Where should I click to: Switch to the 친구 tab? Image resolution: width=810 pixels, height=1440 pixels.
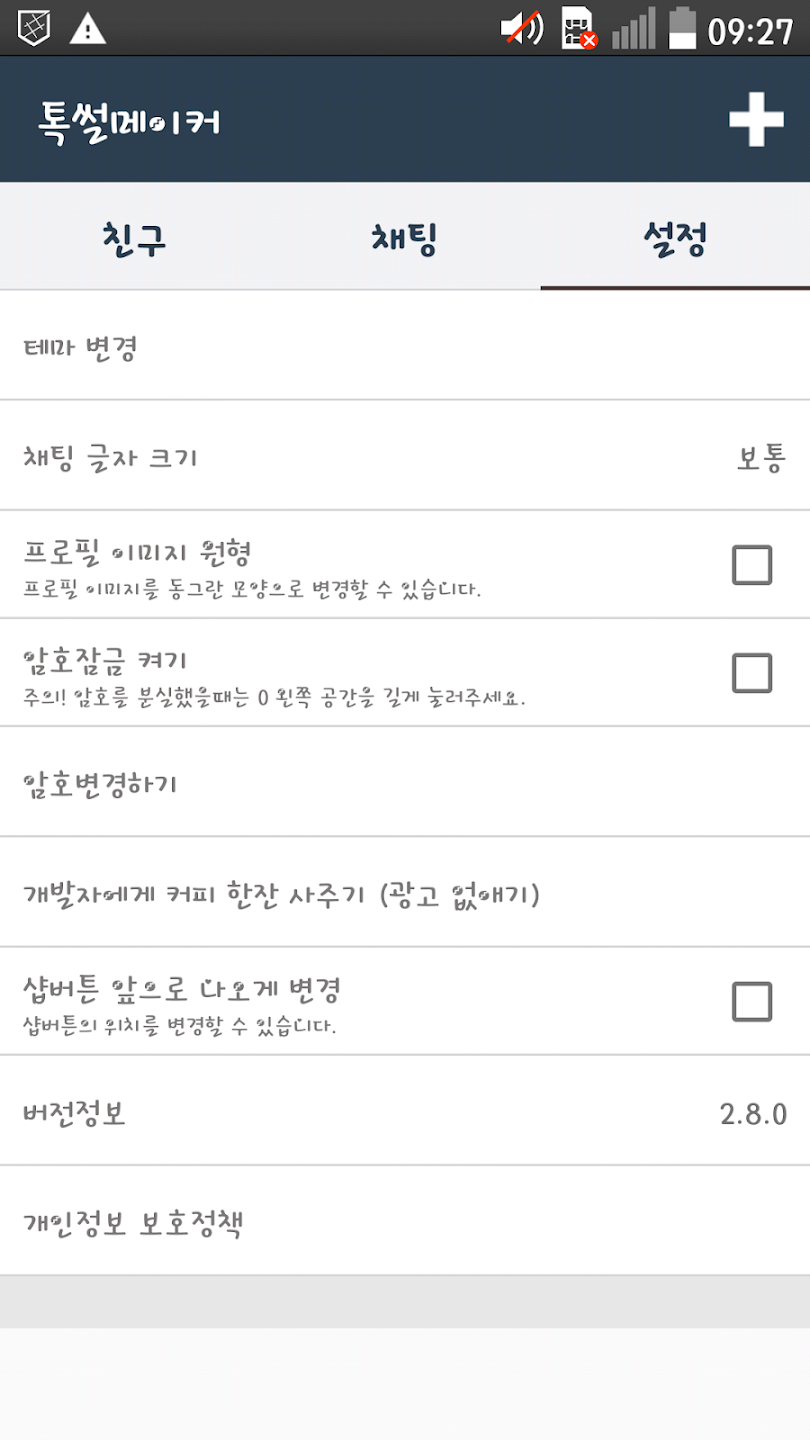(x=134, y=239)
